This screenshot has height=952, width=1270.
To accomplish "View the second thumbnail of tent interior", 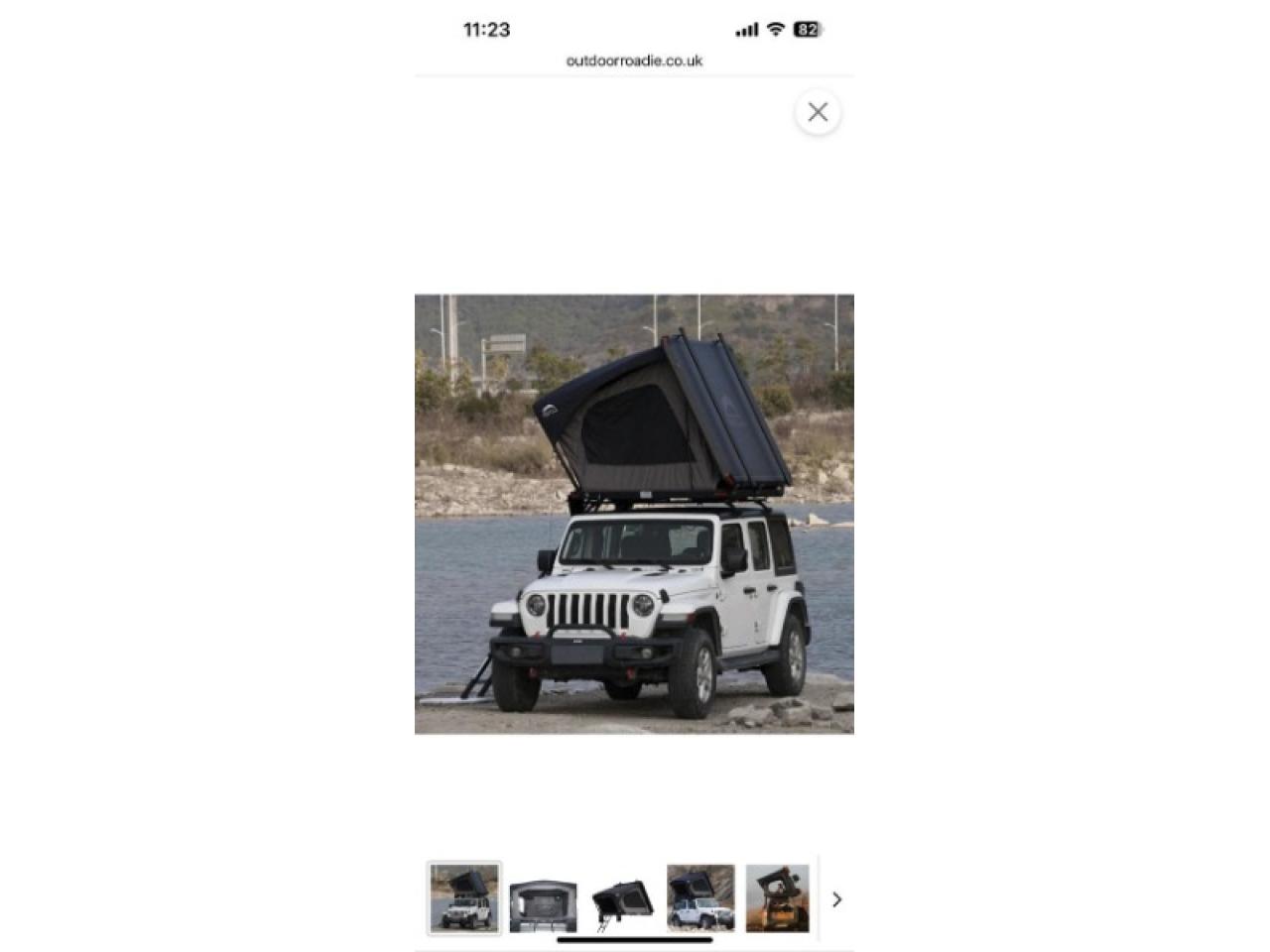I will [x=543, y=900].
